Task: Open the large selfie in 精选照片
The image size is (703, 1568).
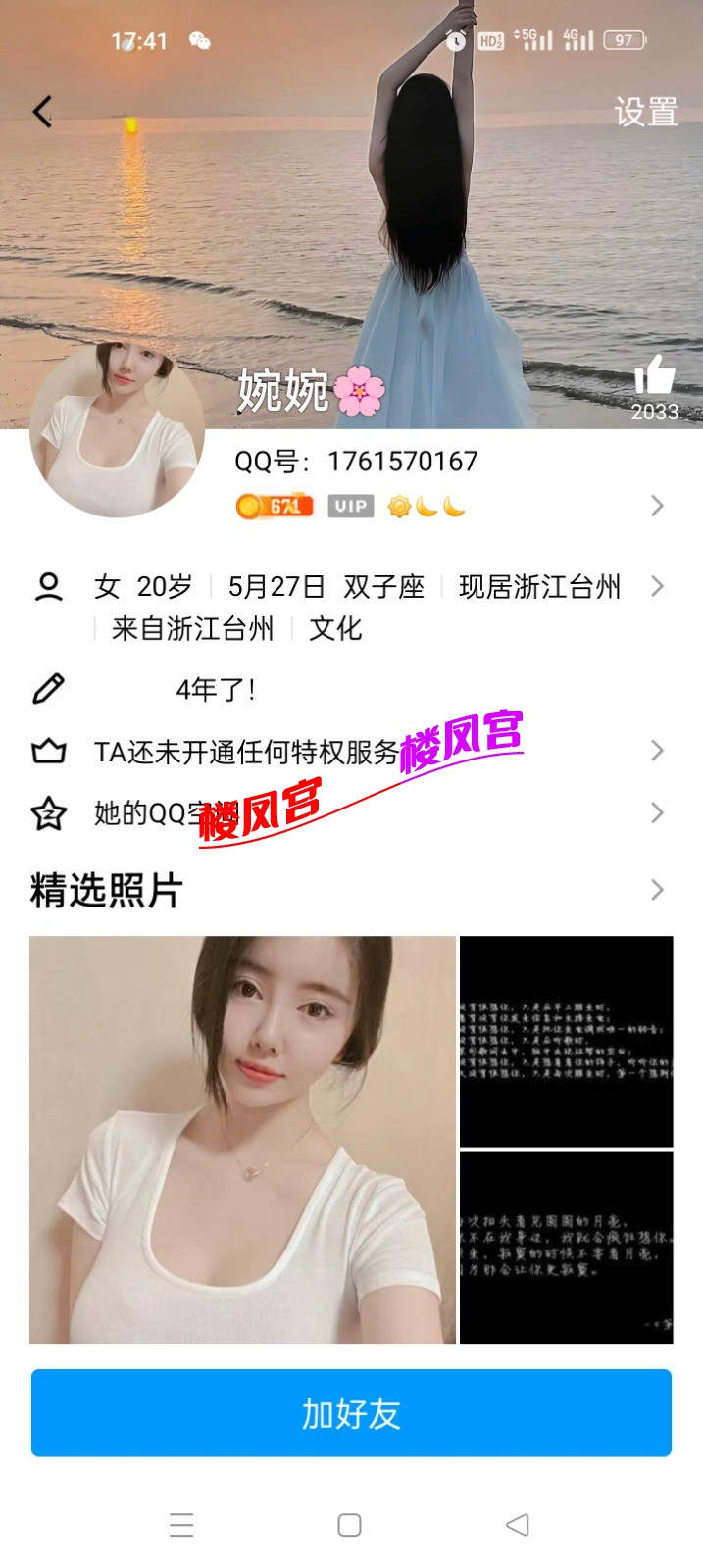Action: pos(242,1139)
